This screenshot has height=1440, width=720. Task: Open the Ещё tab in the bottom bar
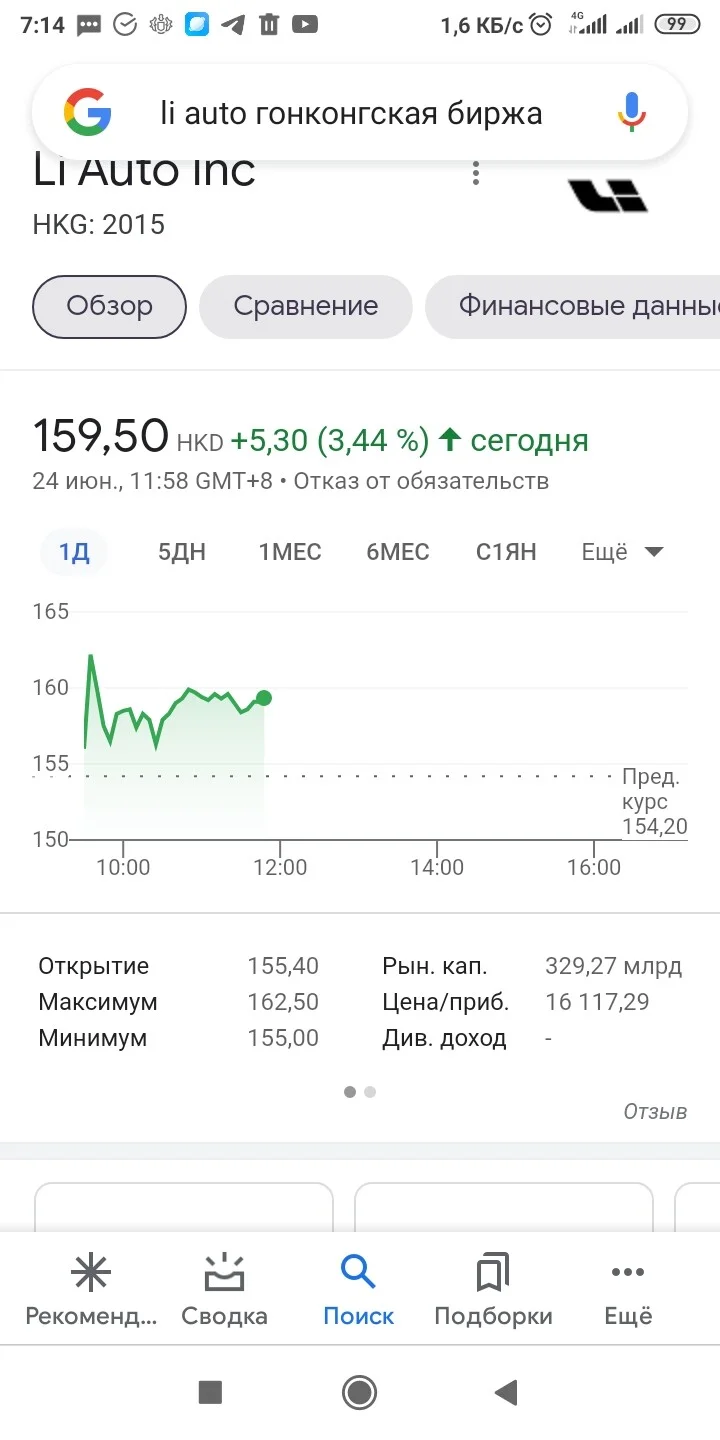tap(628, 1290)
